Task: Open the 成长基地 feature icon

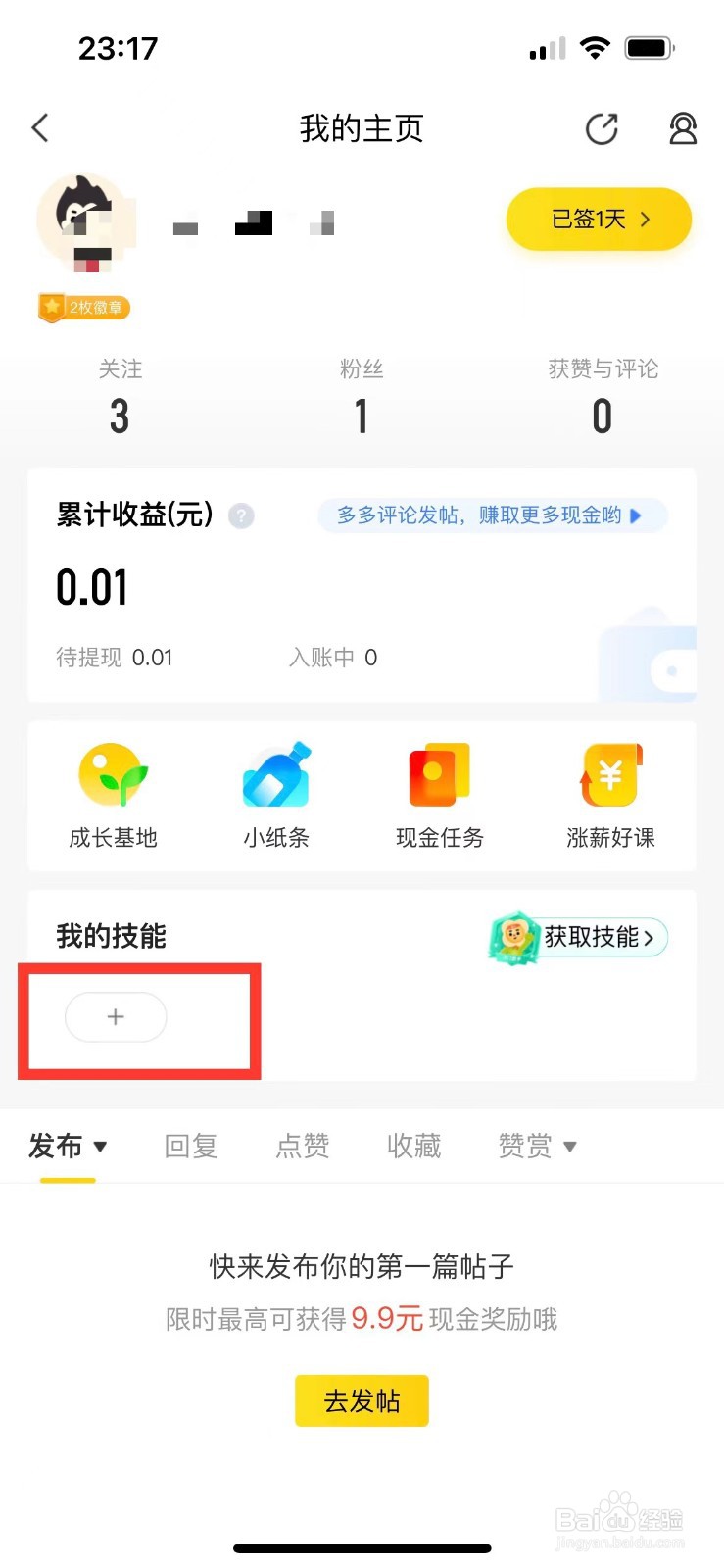Action: point(112,794)
